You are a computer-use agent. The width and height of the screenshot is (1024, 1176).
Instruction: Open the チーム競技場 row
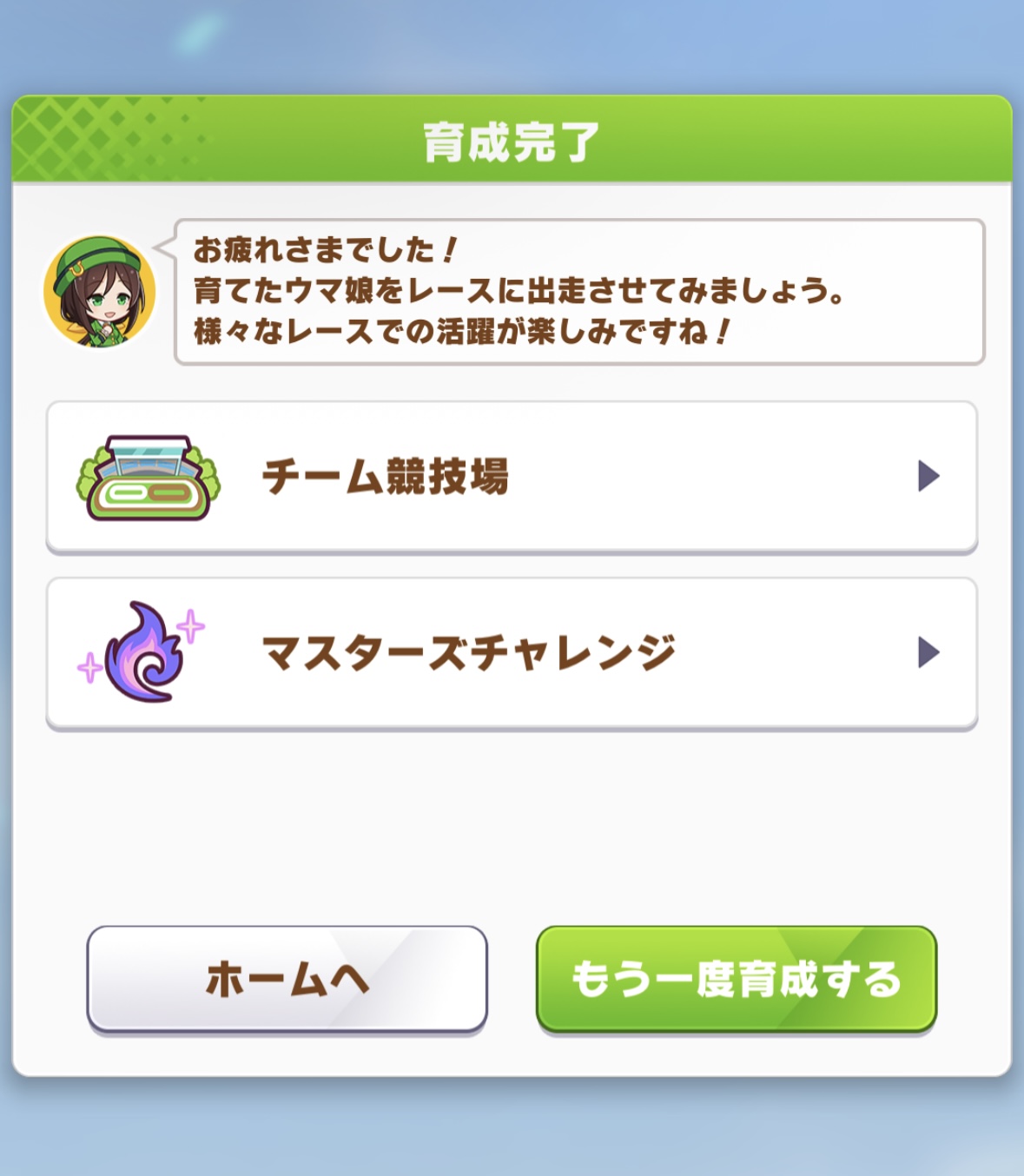pos(512,476)
